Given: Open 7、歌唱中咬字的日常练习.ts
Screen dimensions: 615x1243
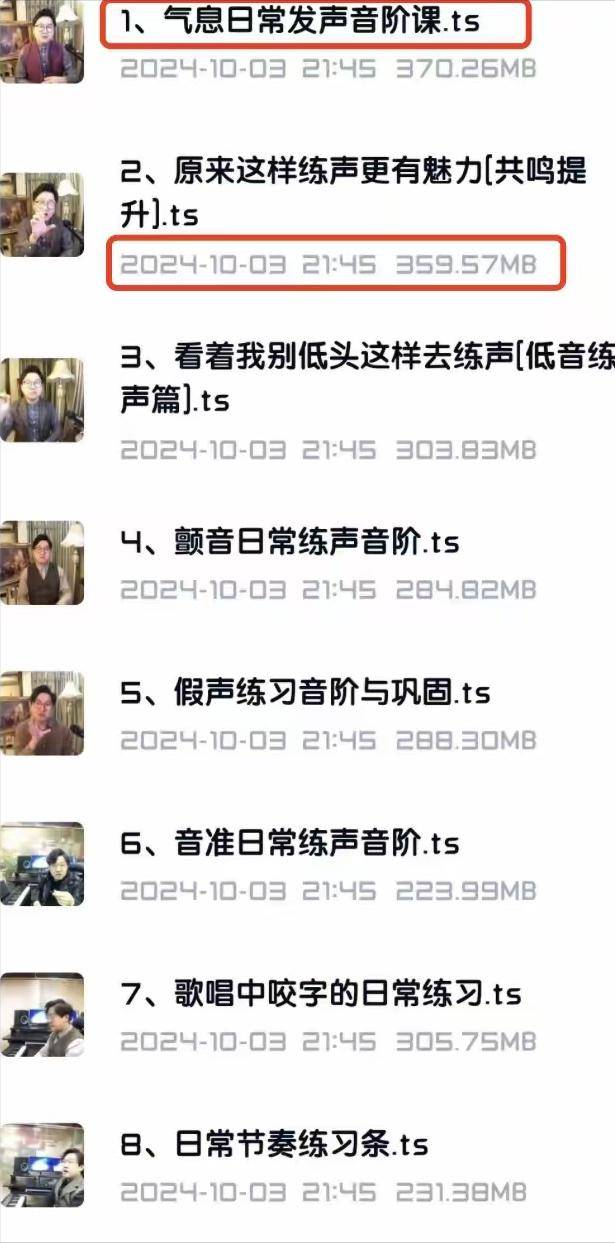Looking at the screenshot, I should (320, 994).
